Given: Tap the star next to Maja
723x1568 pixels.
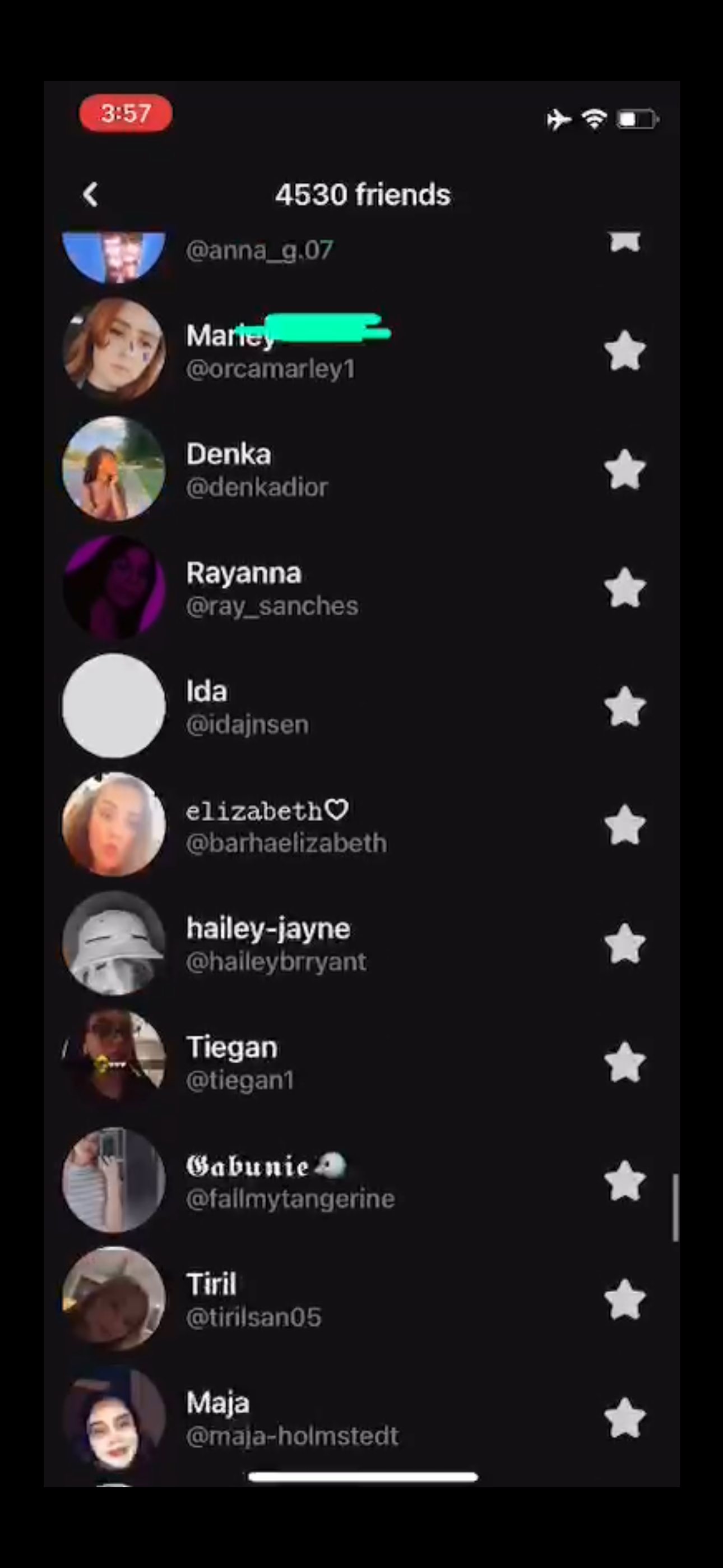Looking at the screenshot, I should click(624, 1418).
